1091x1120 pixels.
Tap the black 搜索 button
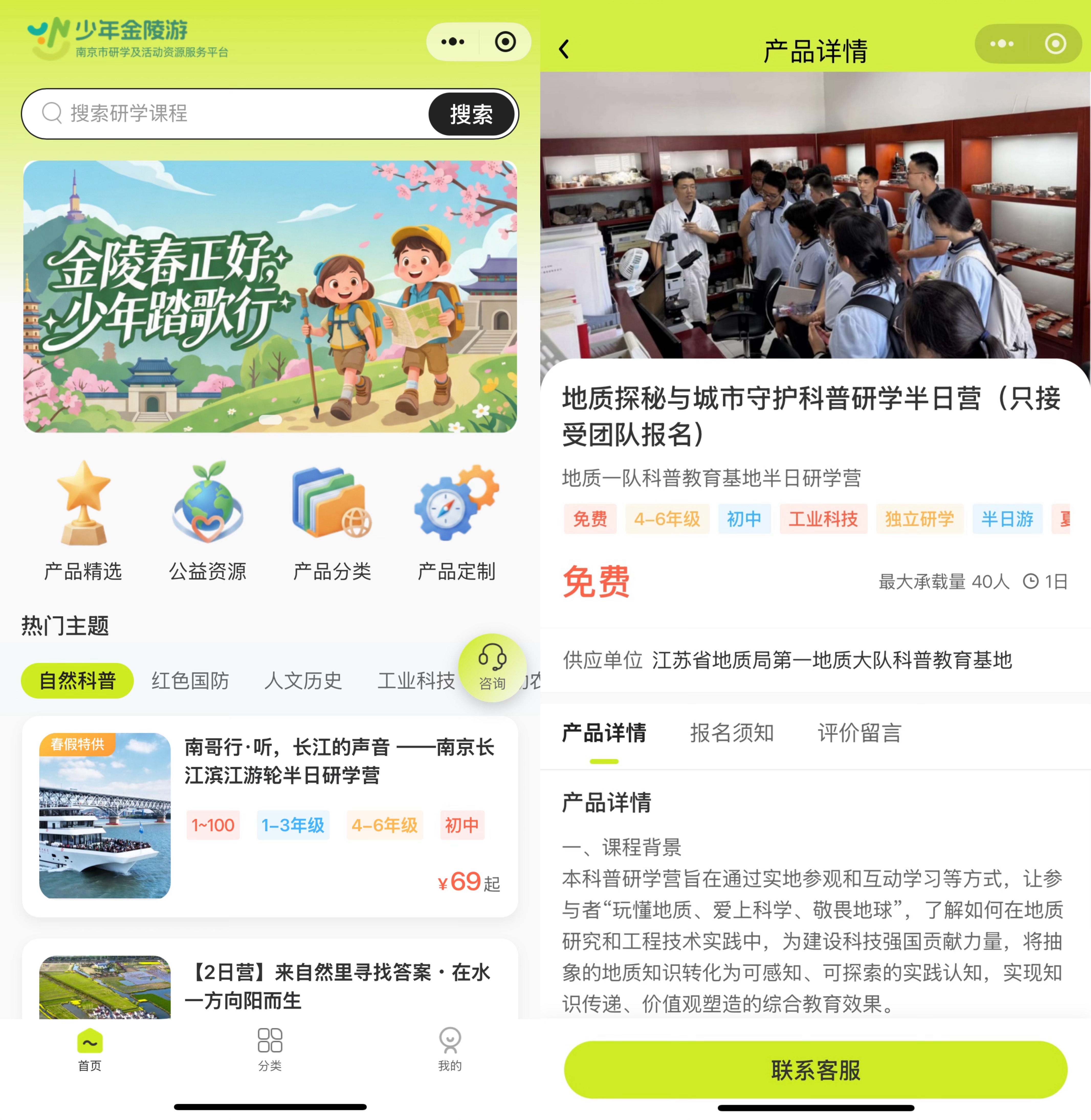471,114
